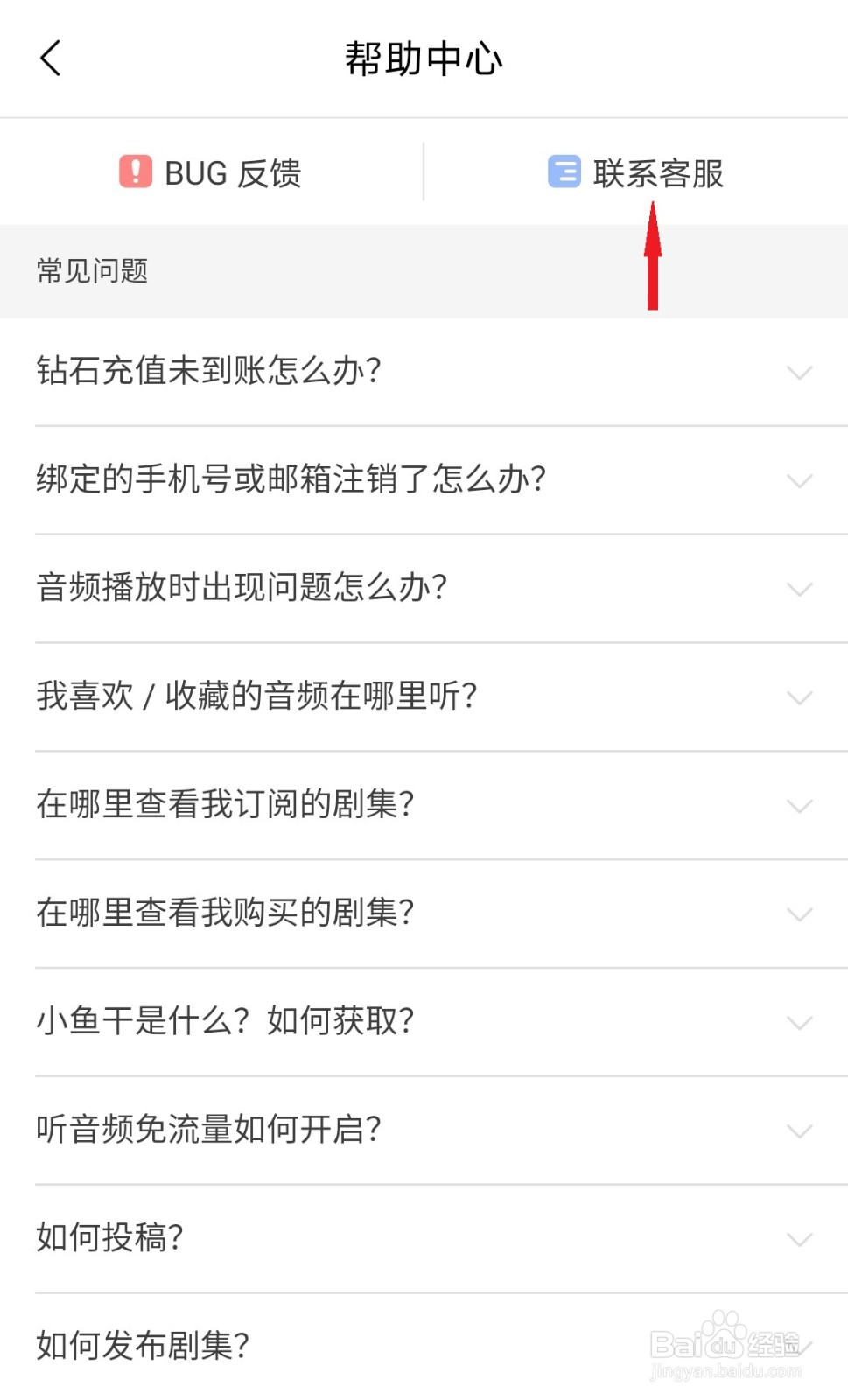Expand 小鱼干是什么？如何获取？
Screen dimensions: 848x1400
click(x=424, y=1022)
